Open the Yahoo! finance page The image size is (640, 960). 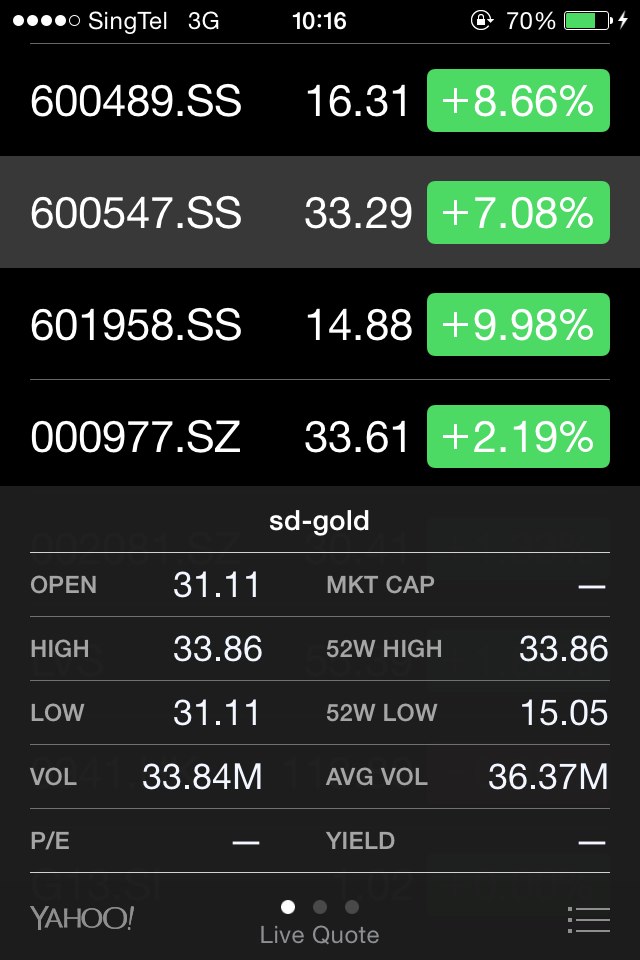(82, 918)
